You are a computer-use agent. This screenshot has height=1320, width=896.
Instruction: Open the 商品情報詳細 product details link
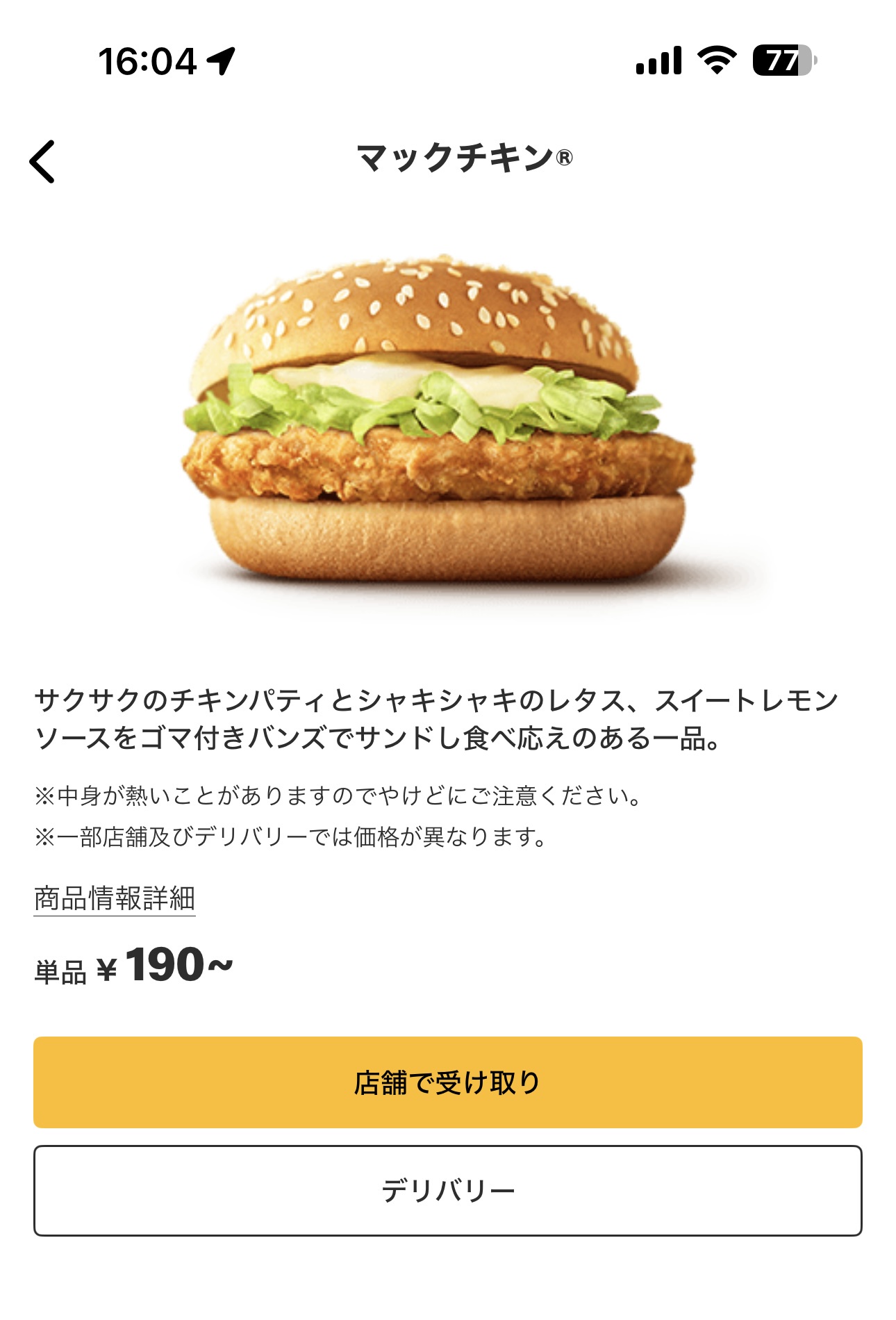coord(115,898)
